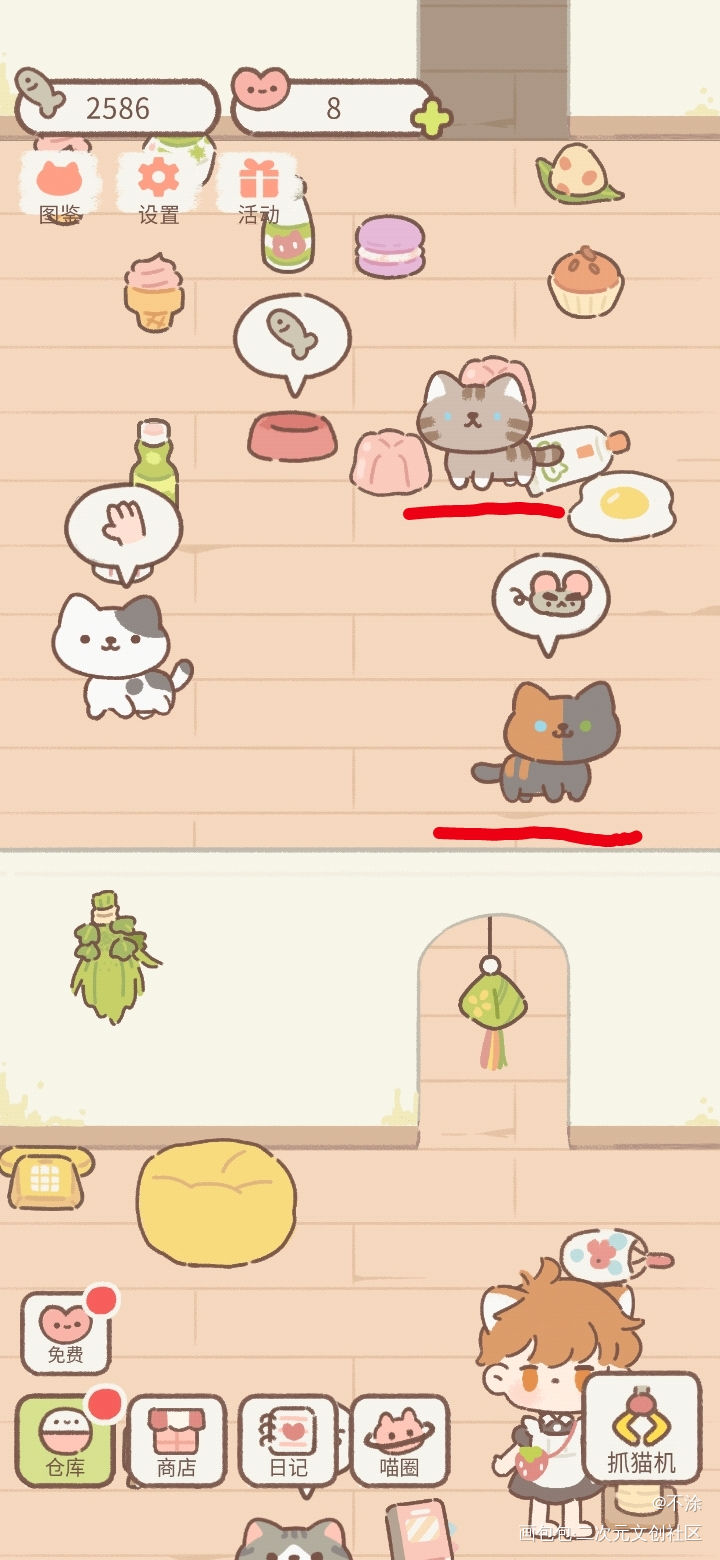
Task: Open the 日记 diary
Action: pyautogui.click(x=288, y=1441)
